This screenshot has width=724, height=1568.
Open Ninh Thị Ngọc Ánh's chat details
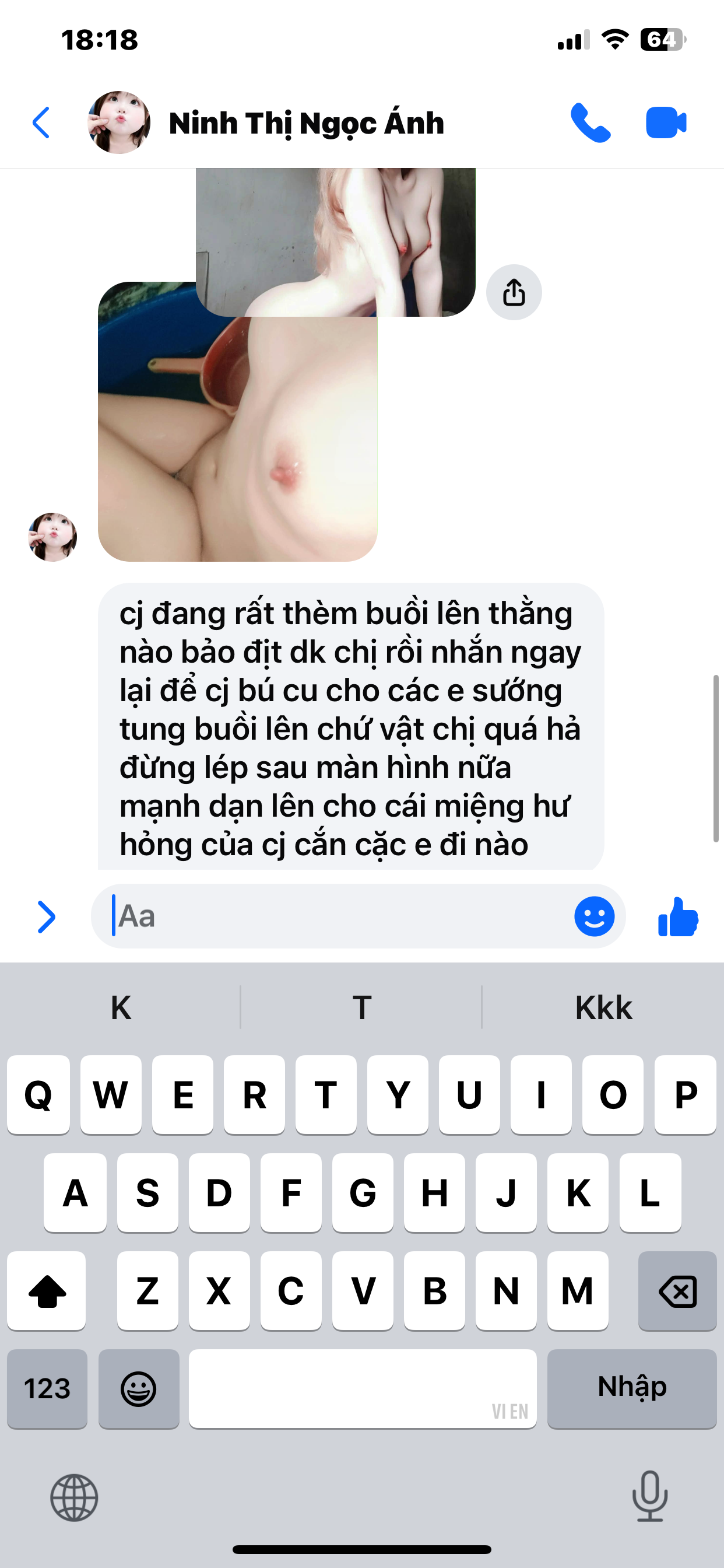tap(305, 123)
